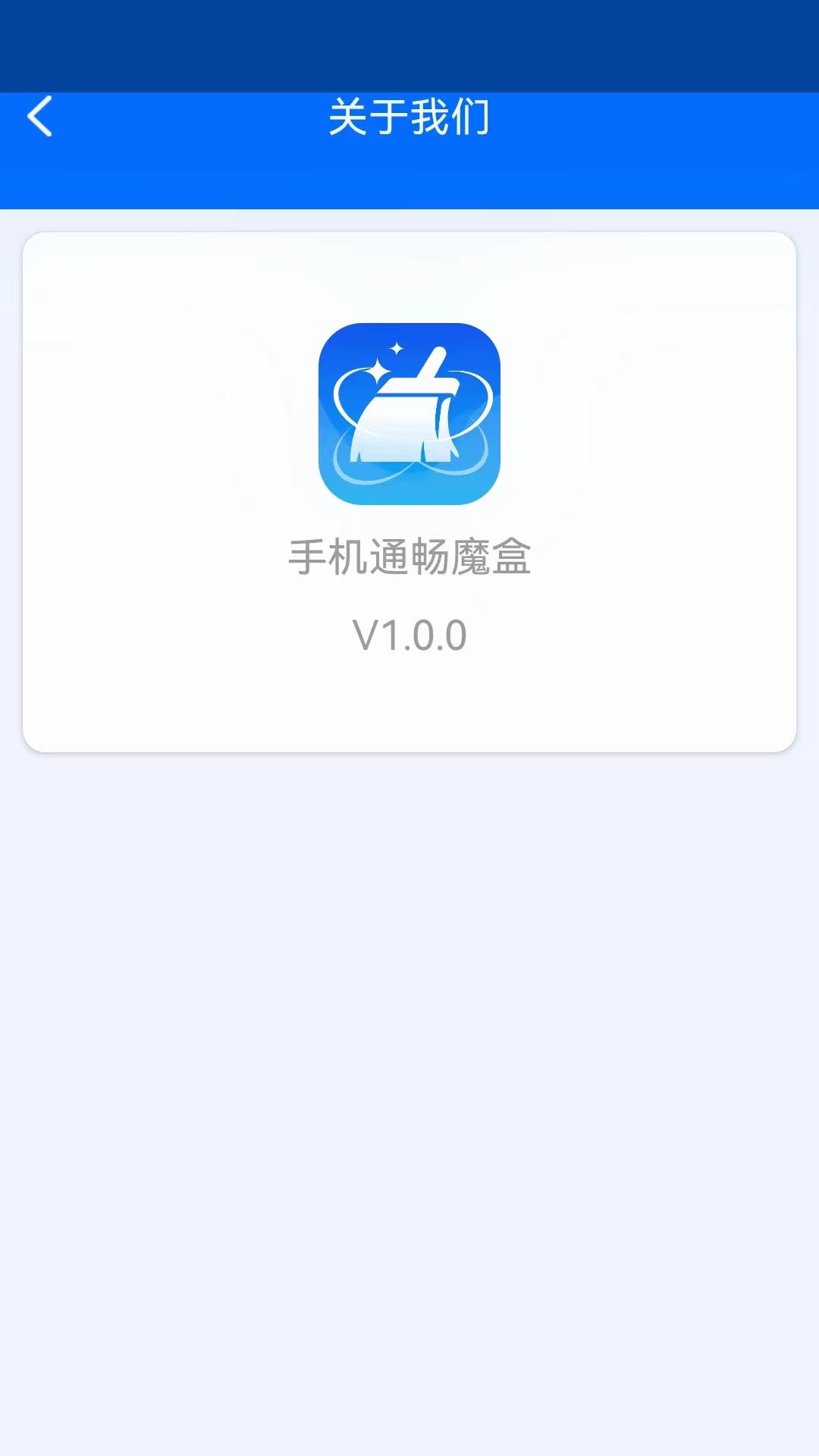Viewport: 819px width, 1456px height.
Task: Go back from the 关于我们 page
Action: [x=39, y=117]
